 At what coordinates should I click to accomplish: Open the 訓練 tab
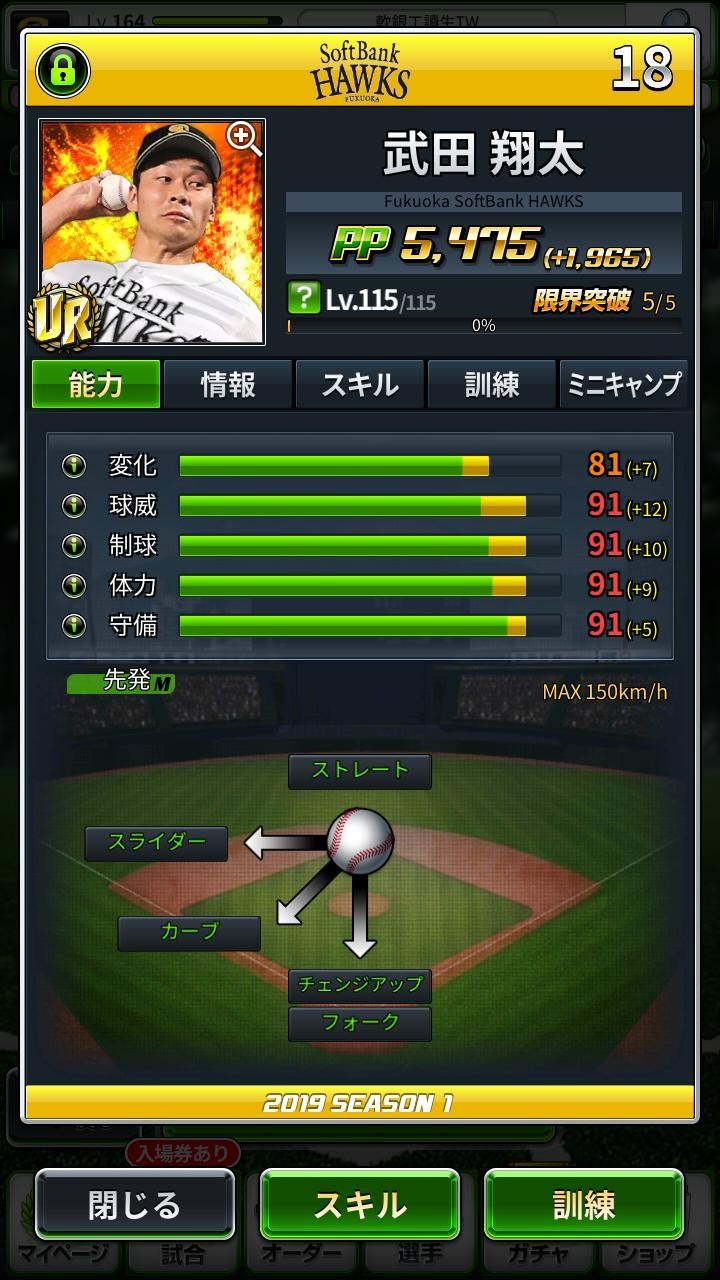[x=492, y=384]
